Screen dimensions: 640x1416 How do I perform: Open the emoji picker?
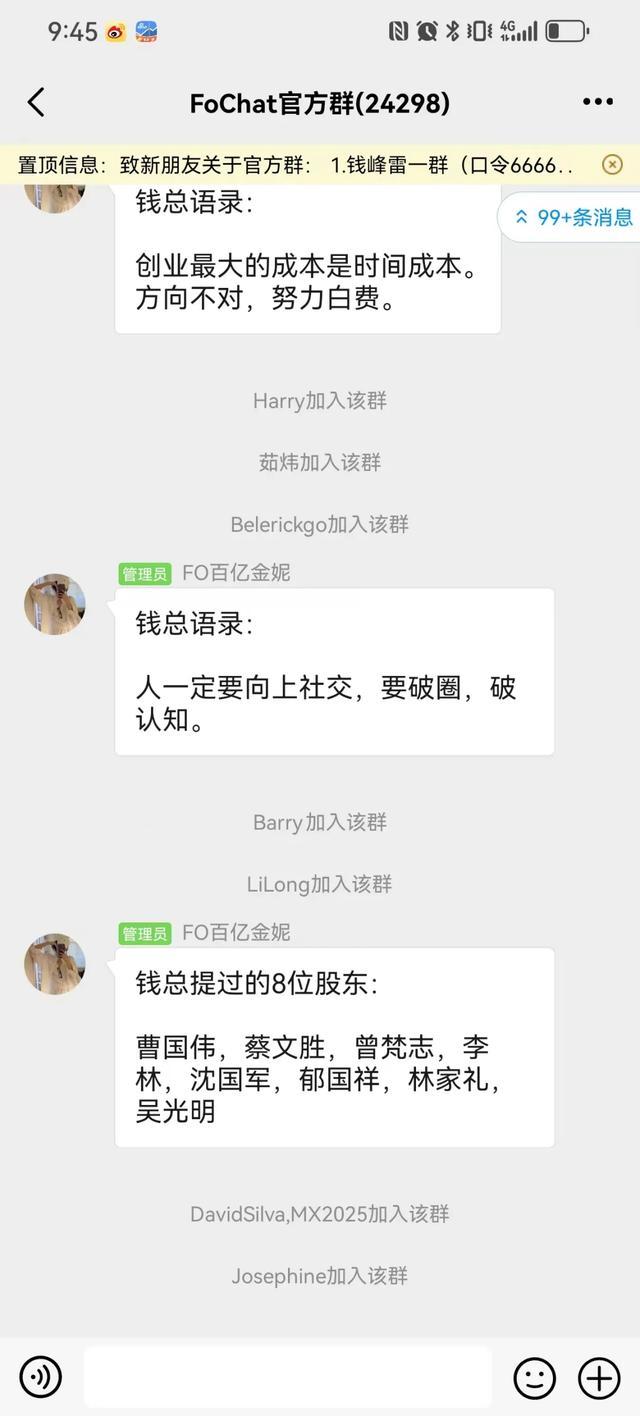[x=535, y=1378]
